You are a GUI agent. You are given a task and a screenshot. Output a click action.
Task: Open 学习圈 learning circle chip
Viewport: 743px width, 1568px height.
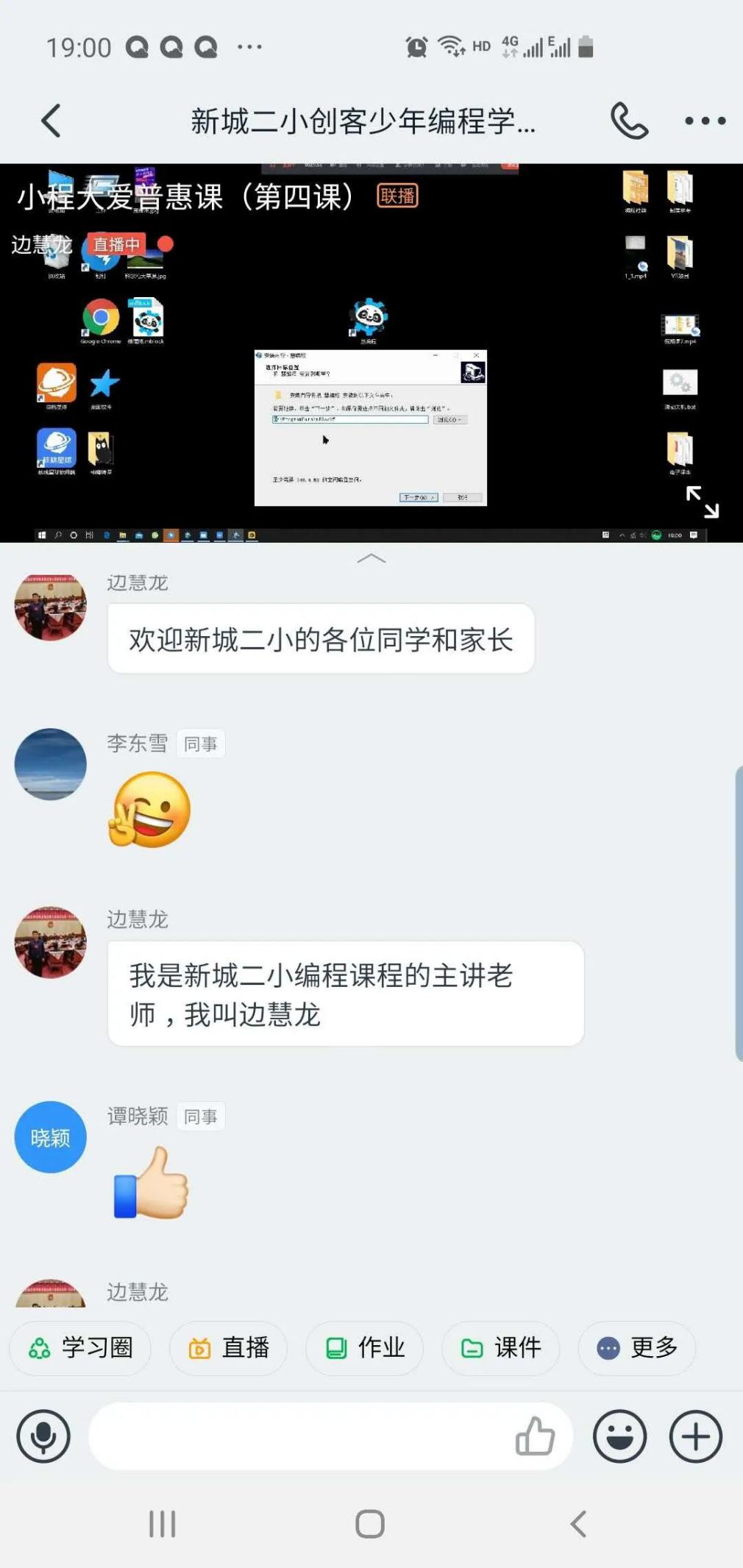coord(80,1348)
